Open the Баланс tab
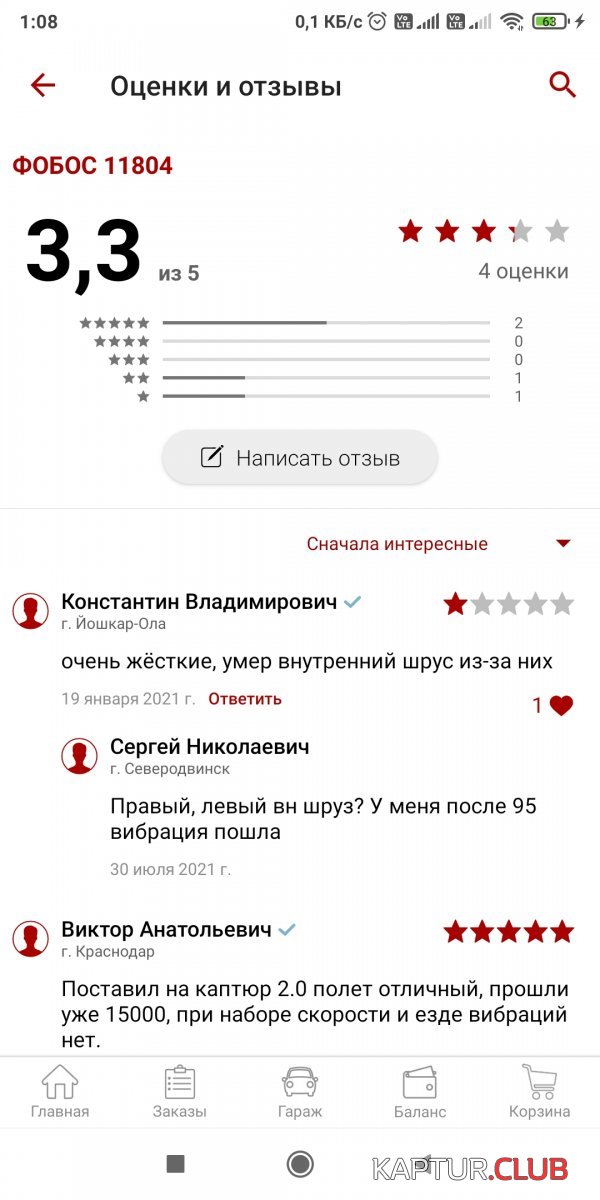The width and height of the screenshot is (600, 1200). 420,1091
